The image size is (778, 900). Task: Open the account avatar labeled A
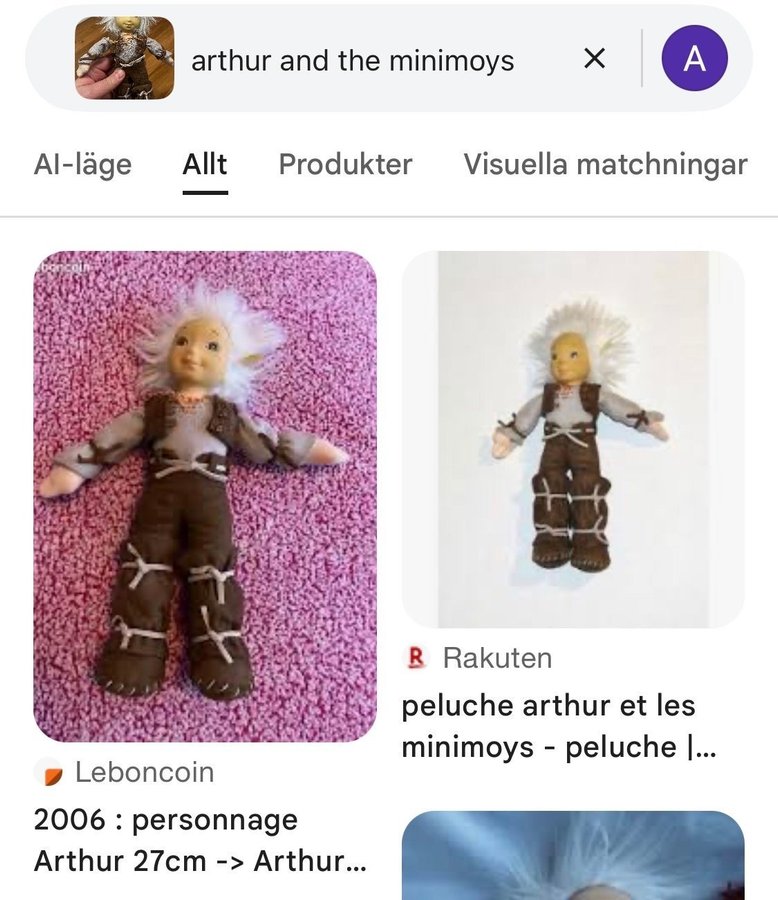tap(694, 59)
